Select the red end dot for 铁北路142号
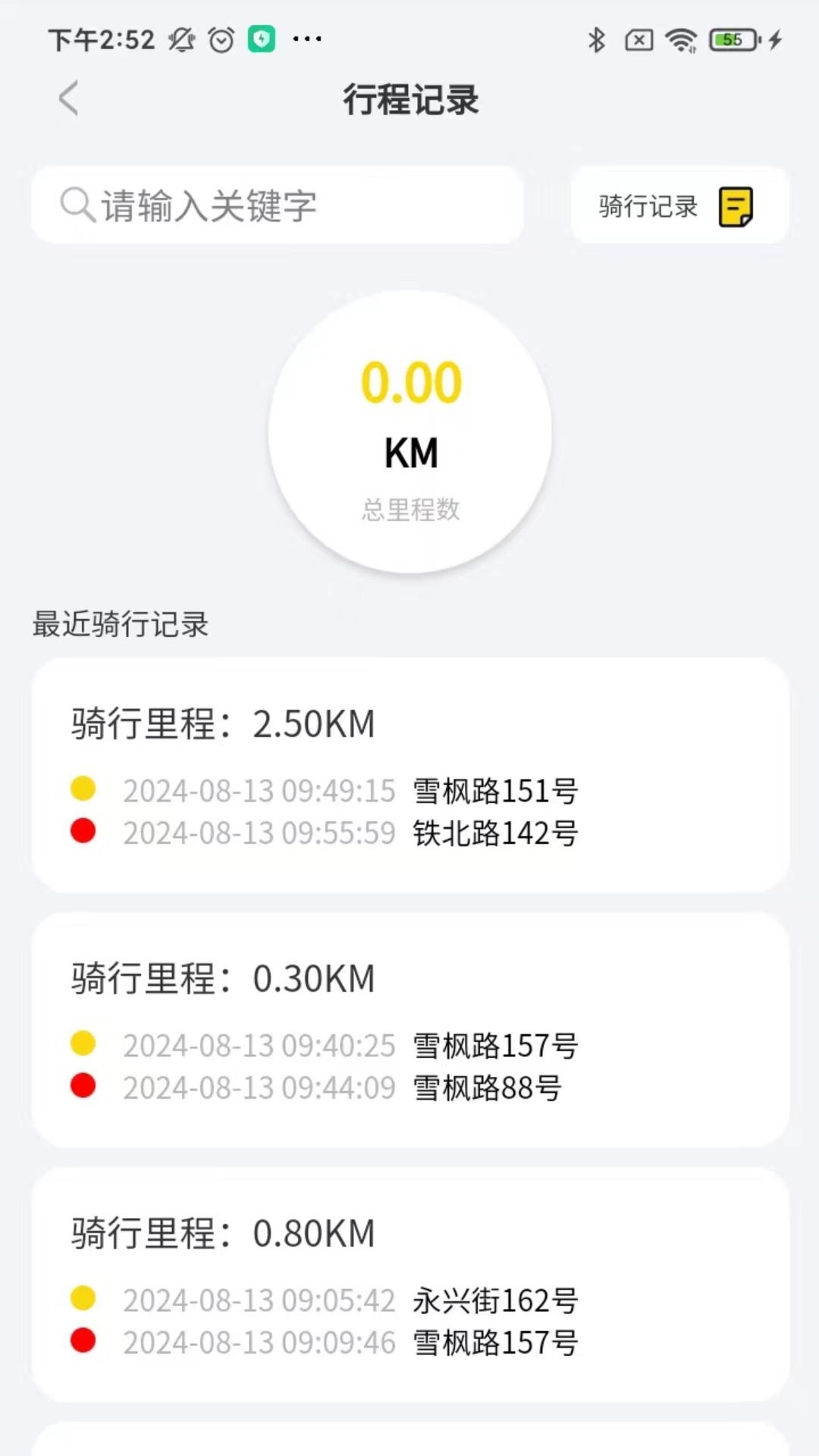The height and width of the screenshot is (1456, 819). click(x=84, y=832)
